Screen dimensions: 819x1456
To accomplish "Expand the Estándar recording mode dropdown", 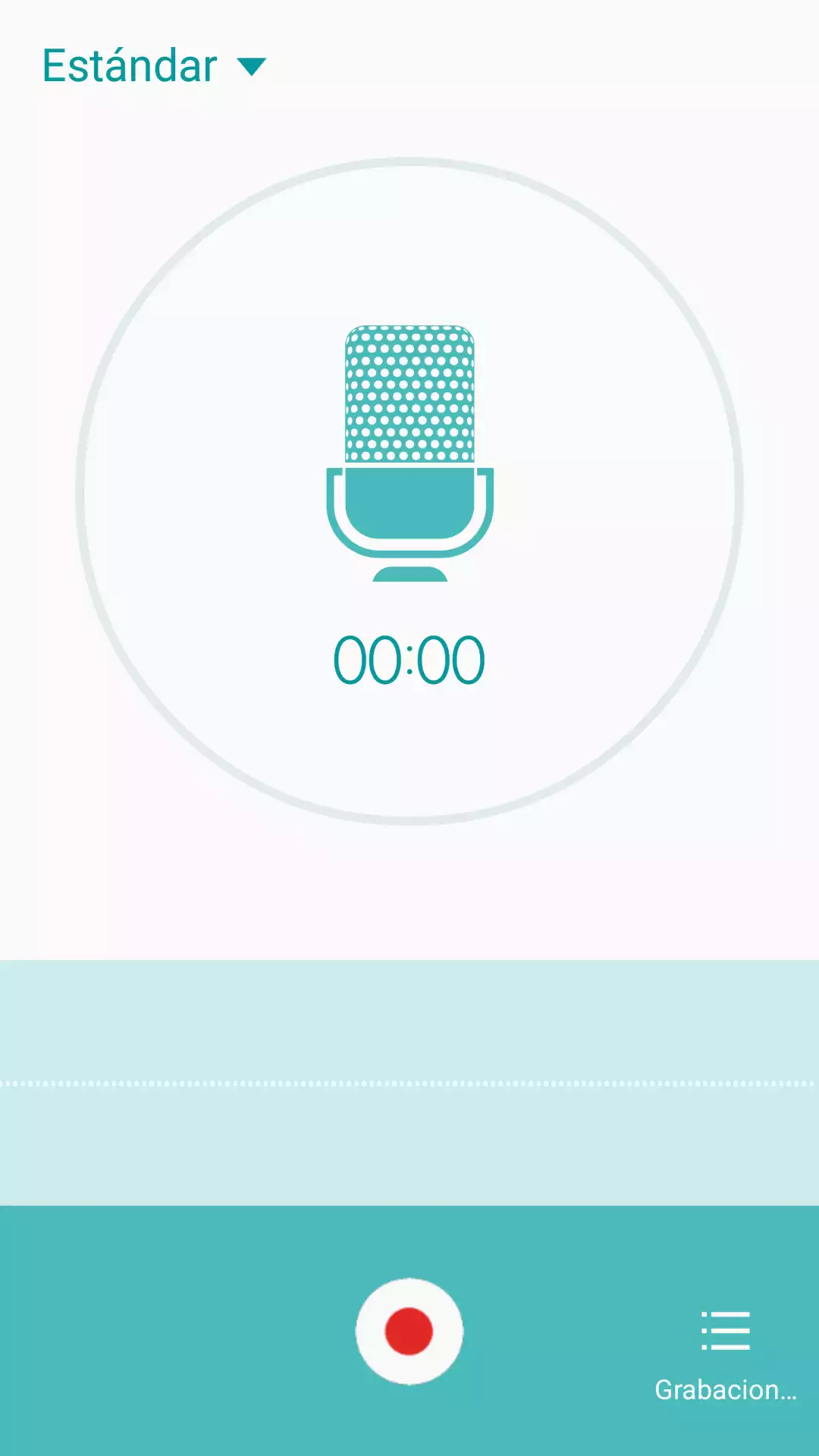I will coord(154,66).
